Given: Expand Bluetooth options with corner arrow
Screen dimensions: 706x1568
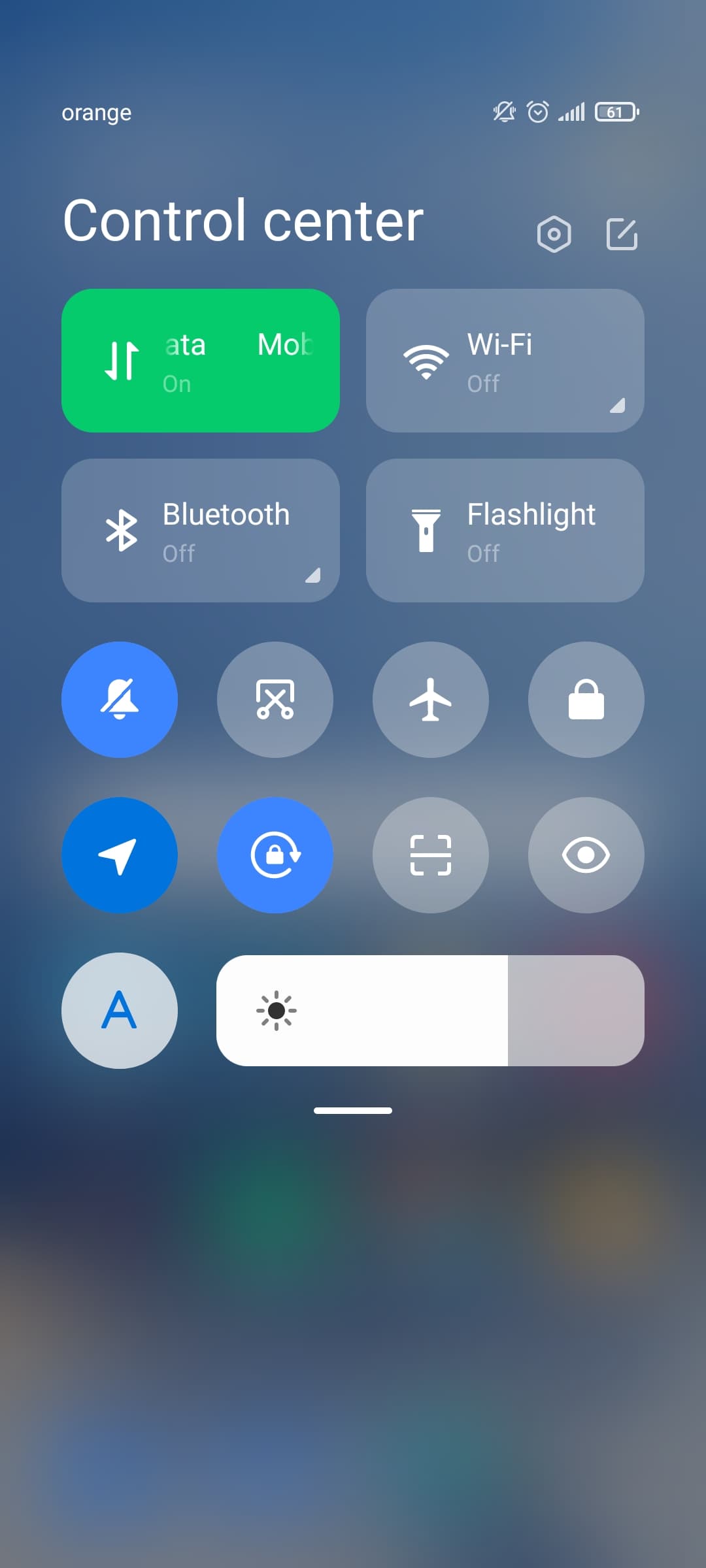Looking at the screenshot, I should click(312, 575).
